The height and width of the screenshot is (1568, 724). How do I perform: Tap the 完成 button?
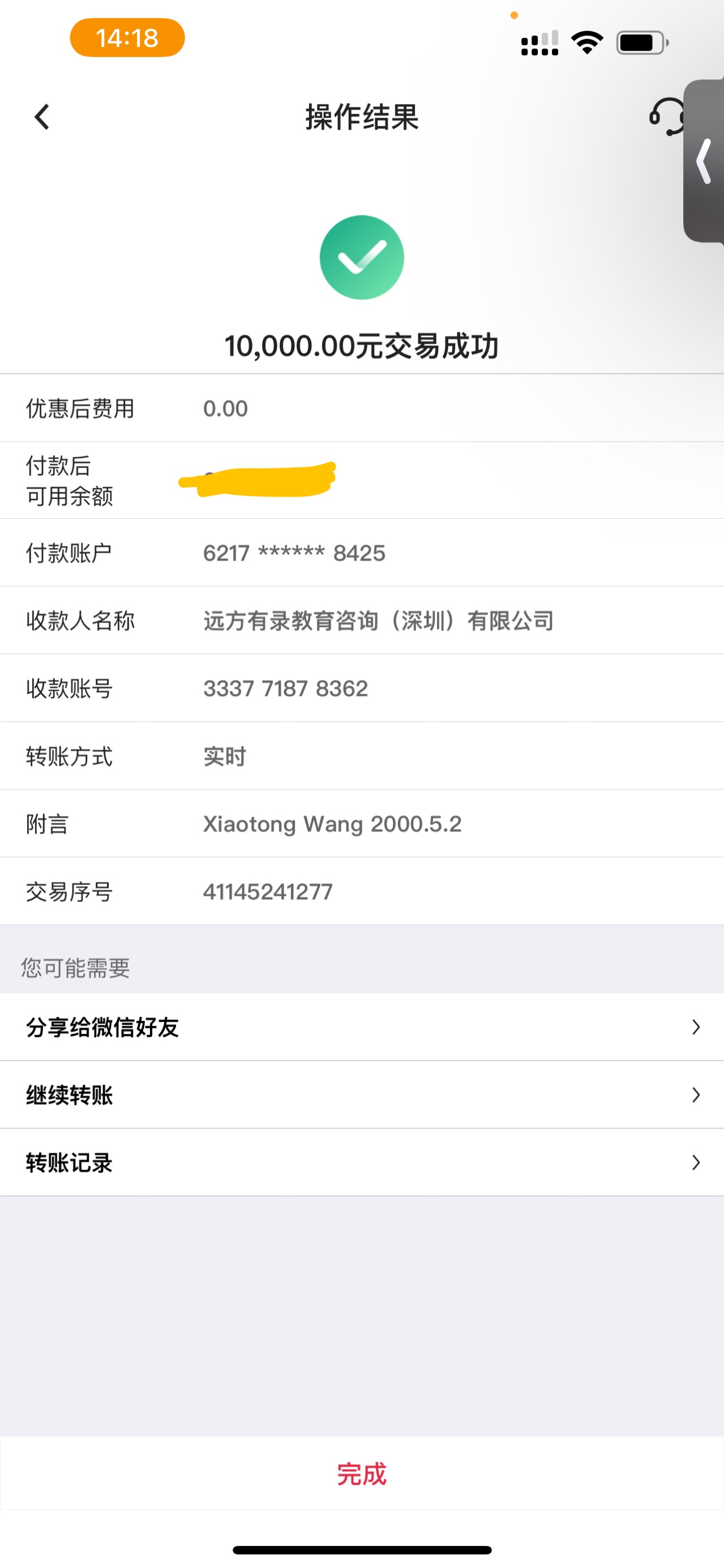361,1473
